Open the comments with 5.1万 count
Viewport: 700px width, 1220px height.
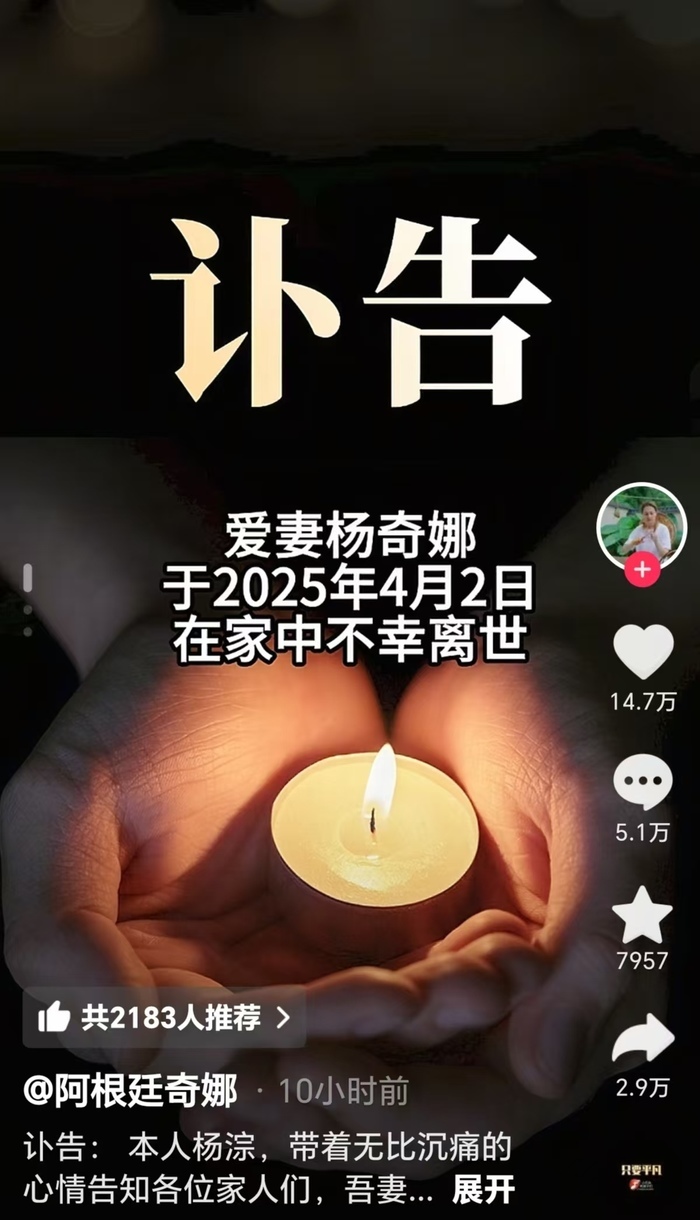pyautogui.click(x=642, y=783)
